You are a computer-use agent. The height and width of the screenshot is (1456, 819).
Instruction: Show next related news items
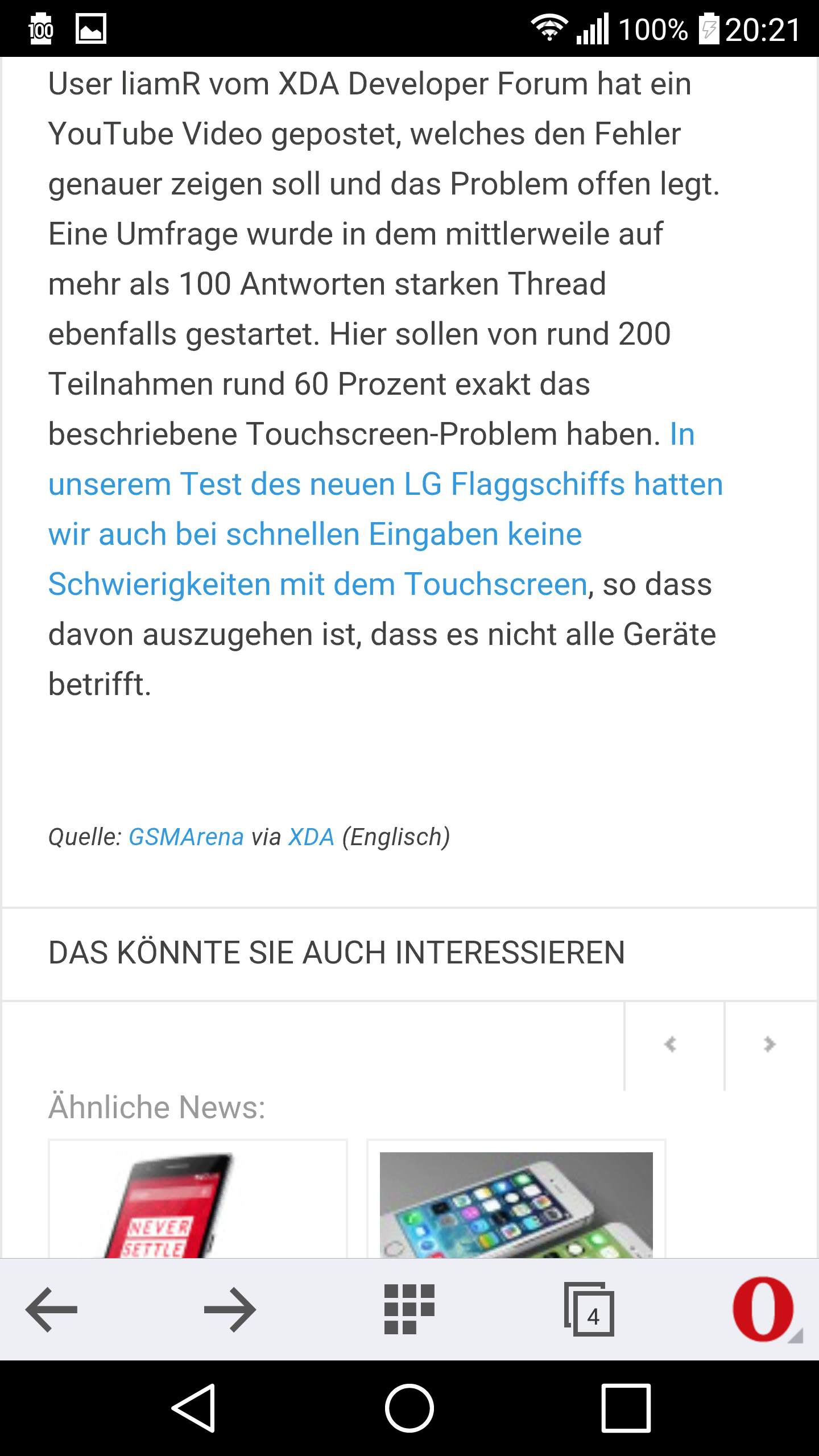click(771, 1045)
